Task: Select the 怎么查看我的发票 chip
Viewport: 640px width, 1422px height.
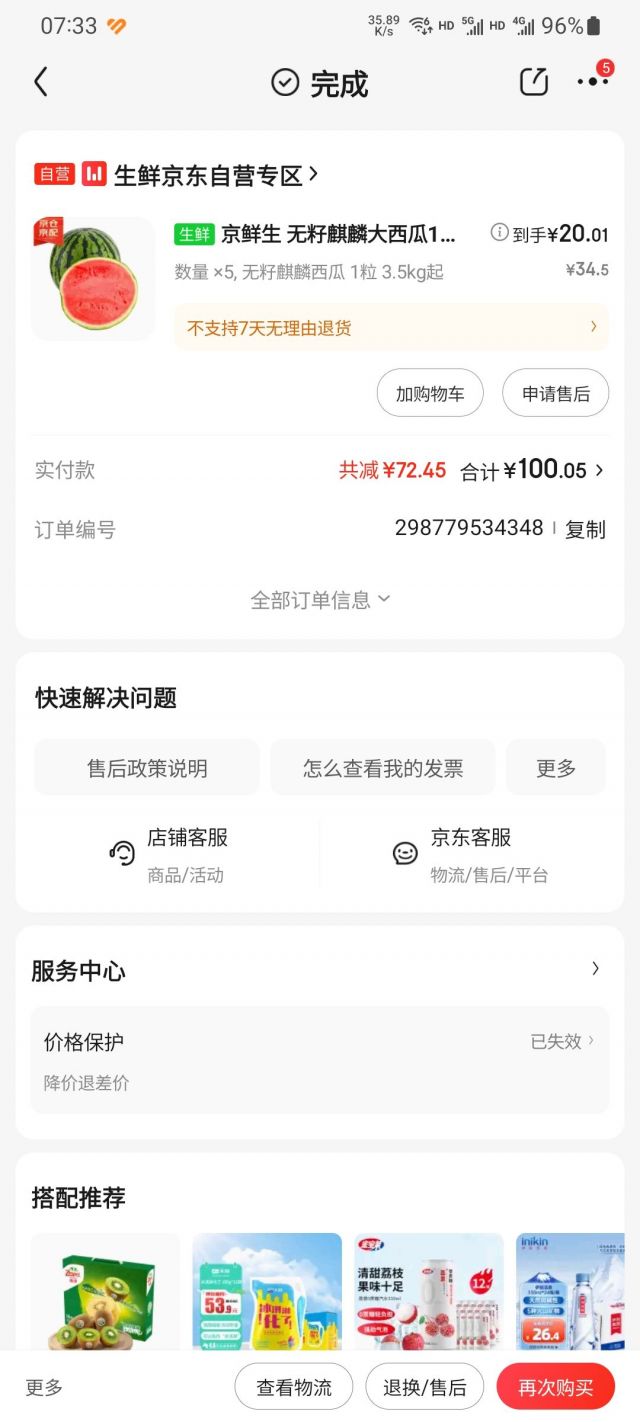Action: (383, 768)
